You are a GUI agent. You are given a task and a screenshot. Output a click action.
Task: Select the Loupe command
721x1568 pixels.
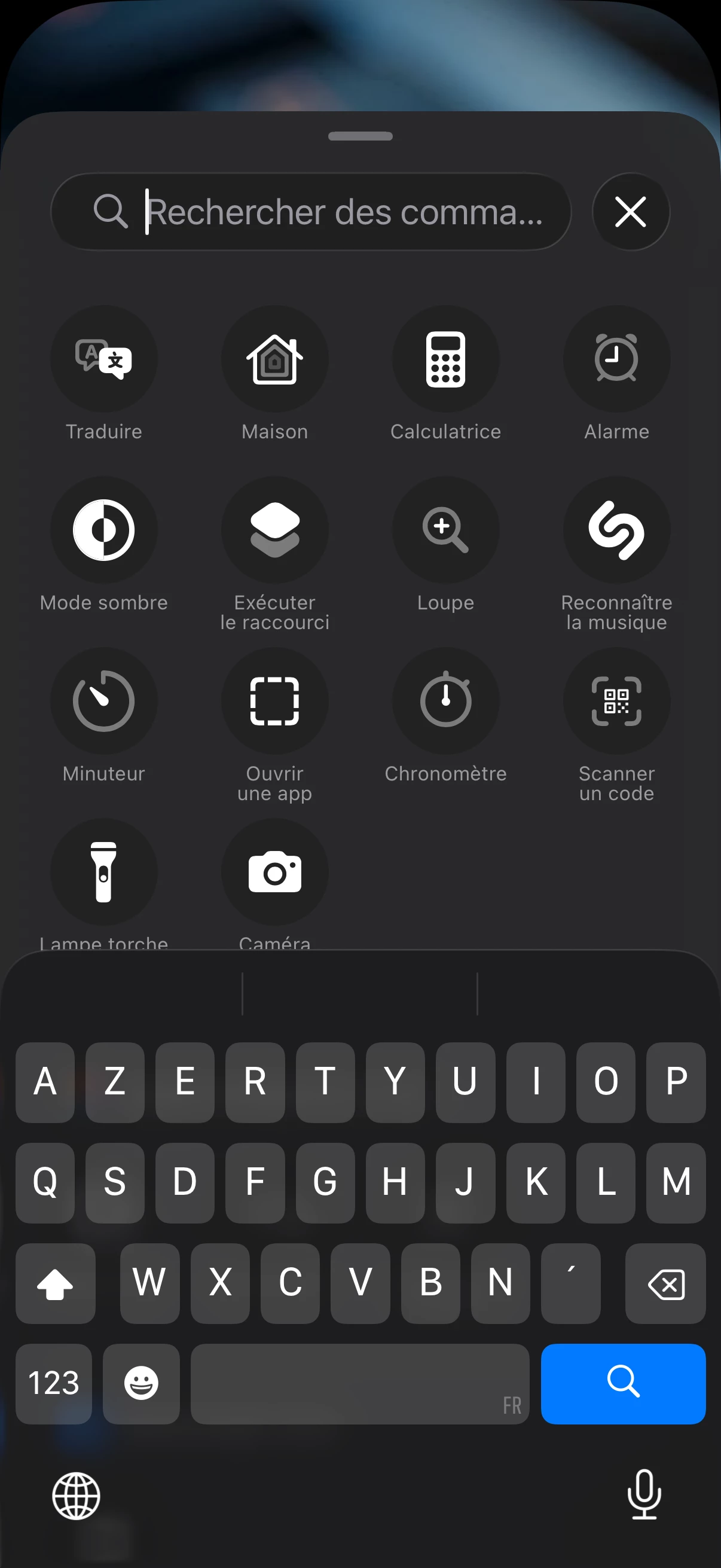[446, 530]
